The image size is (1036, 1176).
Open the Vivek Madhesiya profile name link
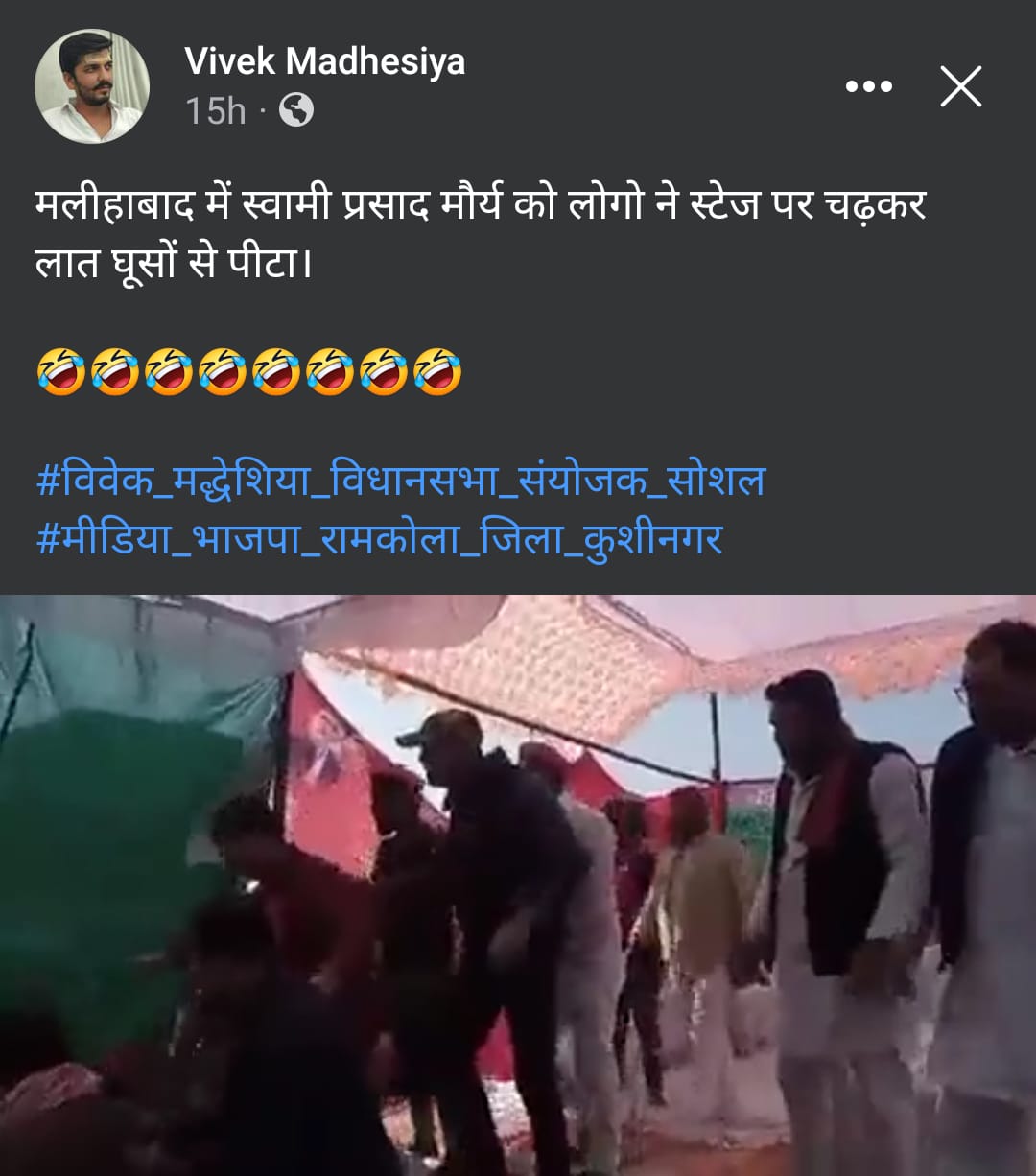324,61
